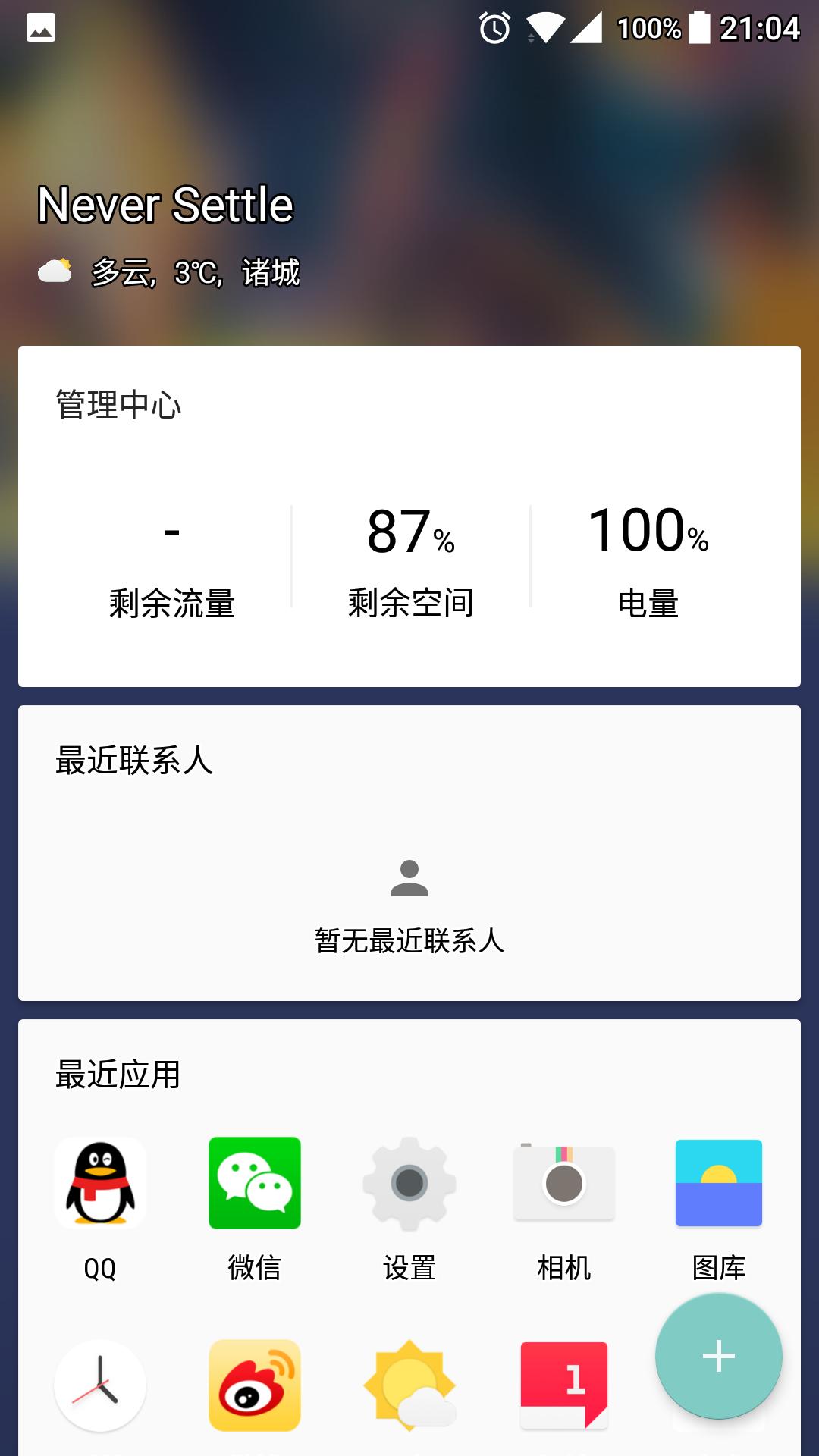
Task: Open the 图库 gallery app
Action: click(718, 1183)
